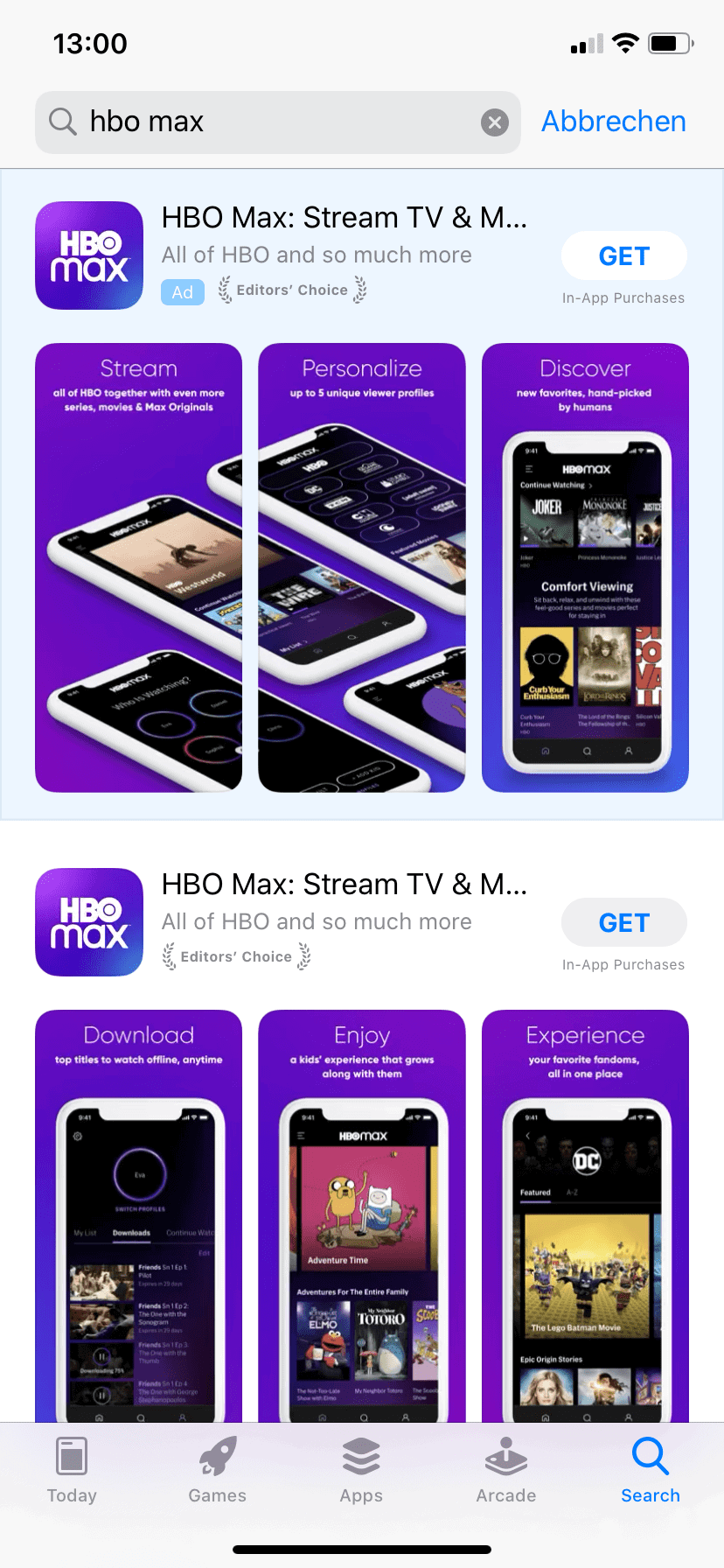
Task: Switch to the Apps tab
Action: 361,1471
